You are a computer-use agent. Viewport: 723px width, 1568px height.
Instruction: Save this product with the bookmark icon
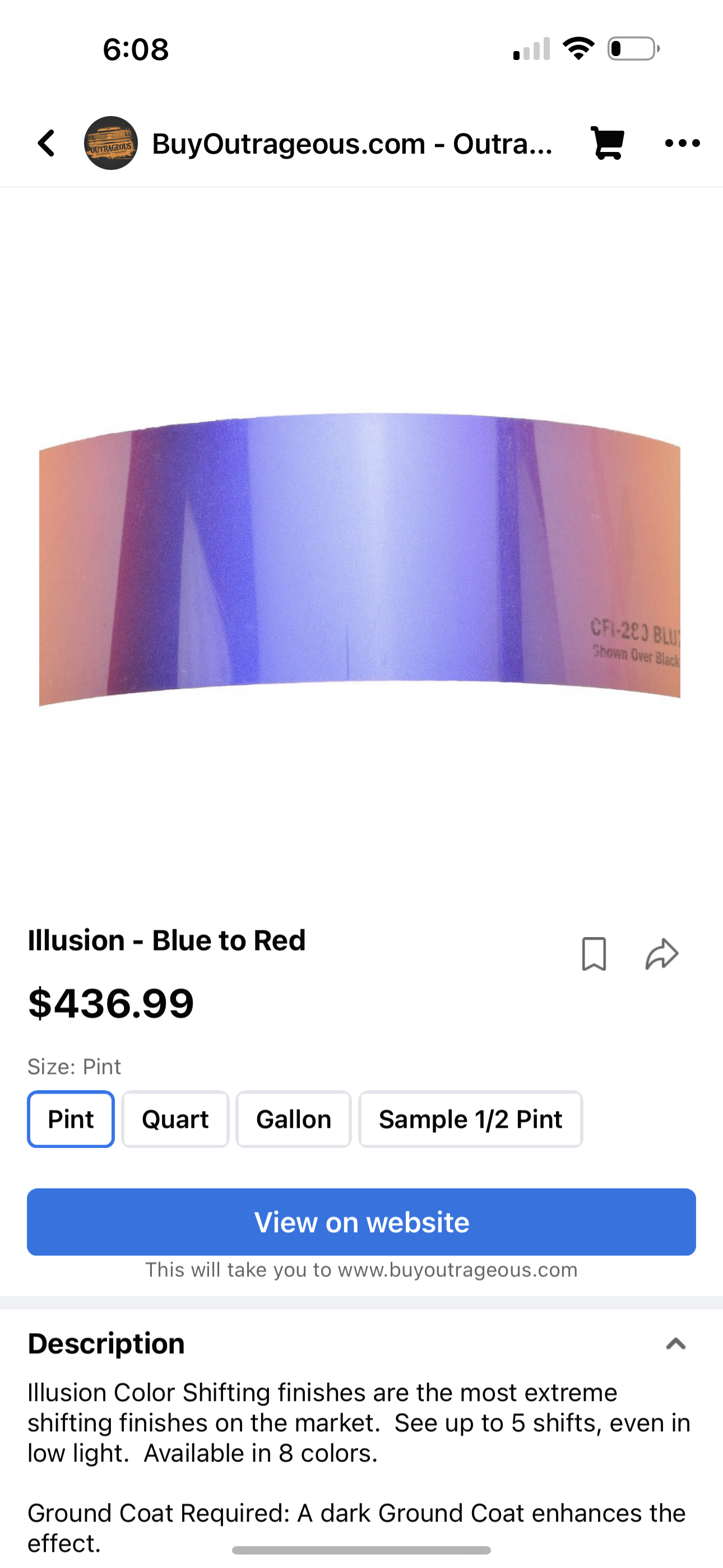click(594, 954)
